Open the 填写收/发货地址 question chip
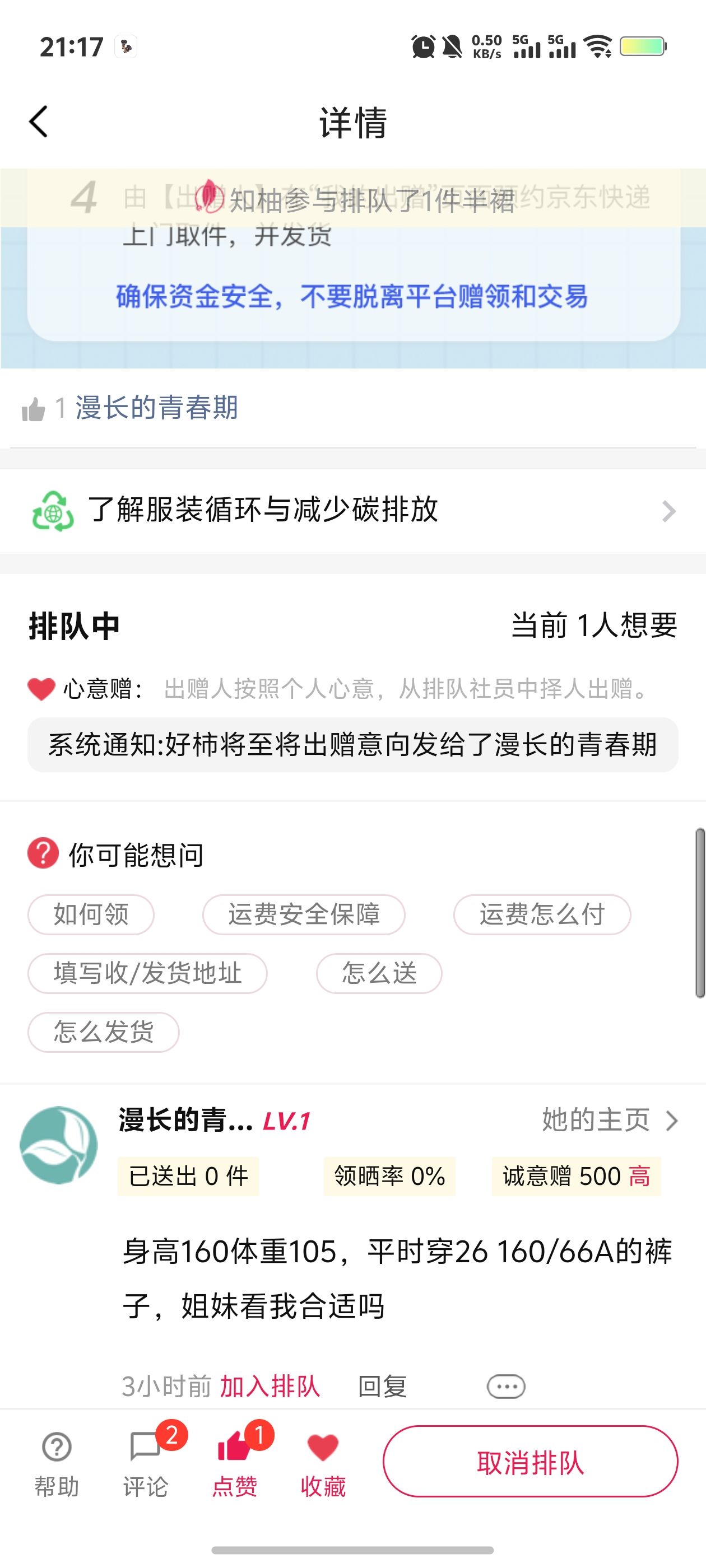Screen dimensions: 706x1568 (x=147, y=973)
